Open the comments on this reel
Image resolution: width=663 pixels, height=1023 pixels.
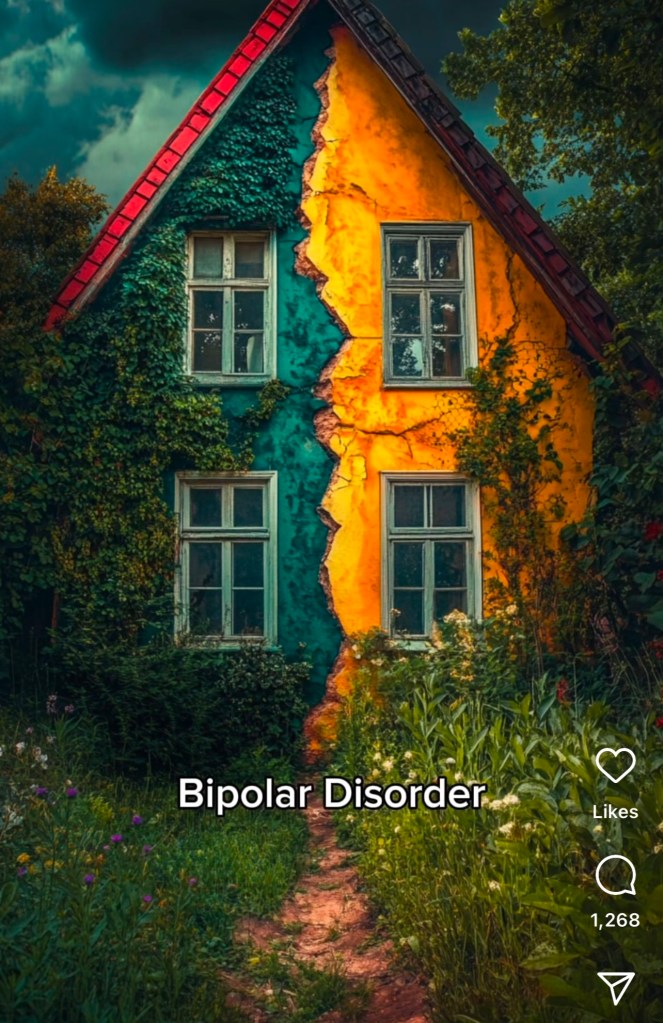615,876
